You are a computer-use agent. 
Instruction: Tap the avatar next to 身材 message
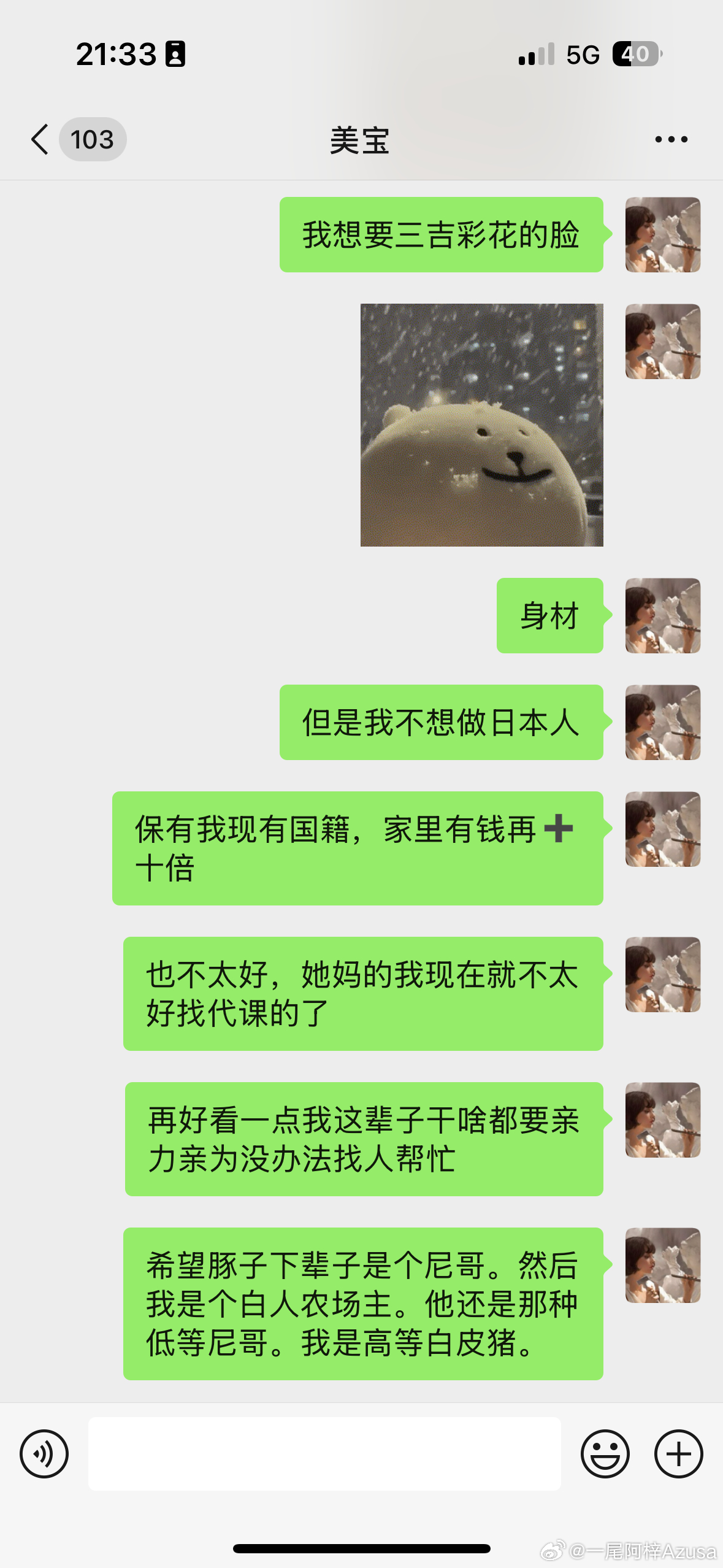point(662,615)
